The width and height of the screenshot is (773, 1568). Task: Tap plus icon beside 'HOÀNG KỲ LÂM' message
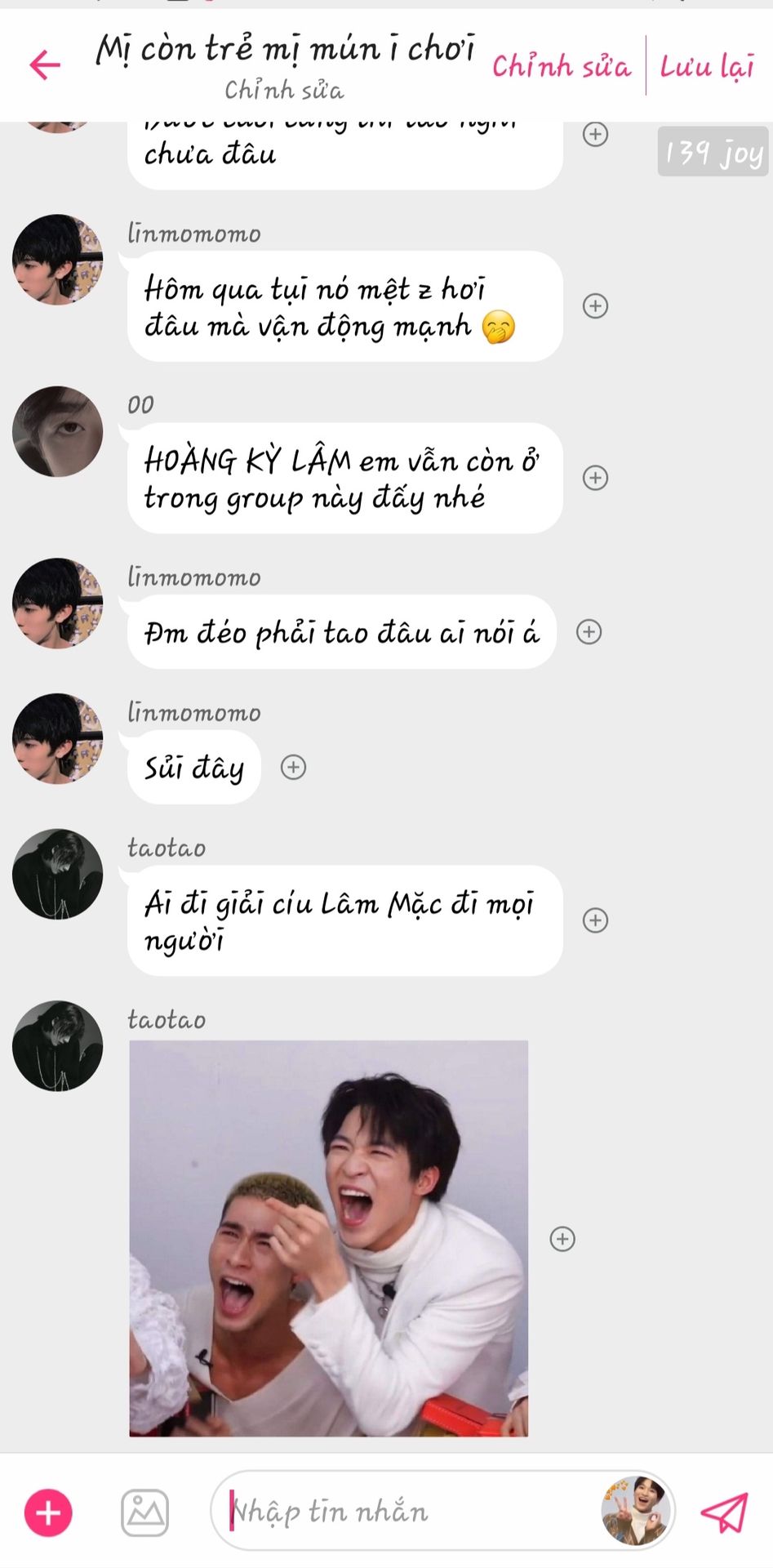pos(595,477)
